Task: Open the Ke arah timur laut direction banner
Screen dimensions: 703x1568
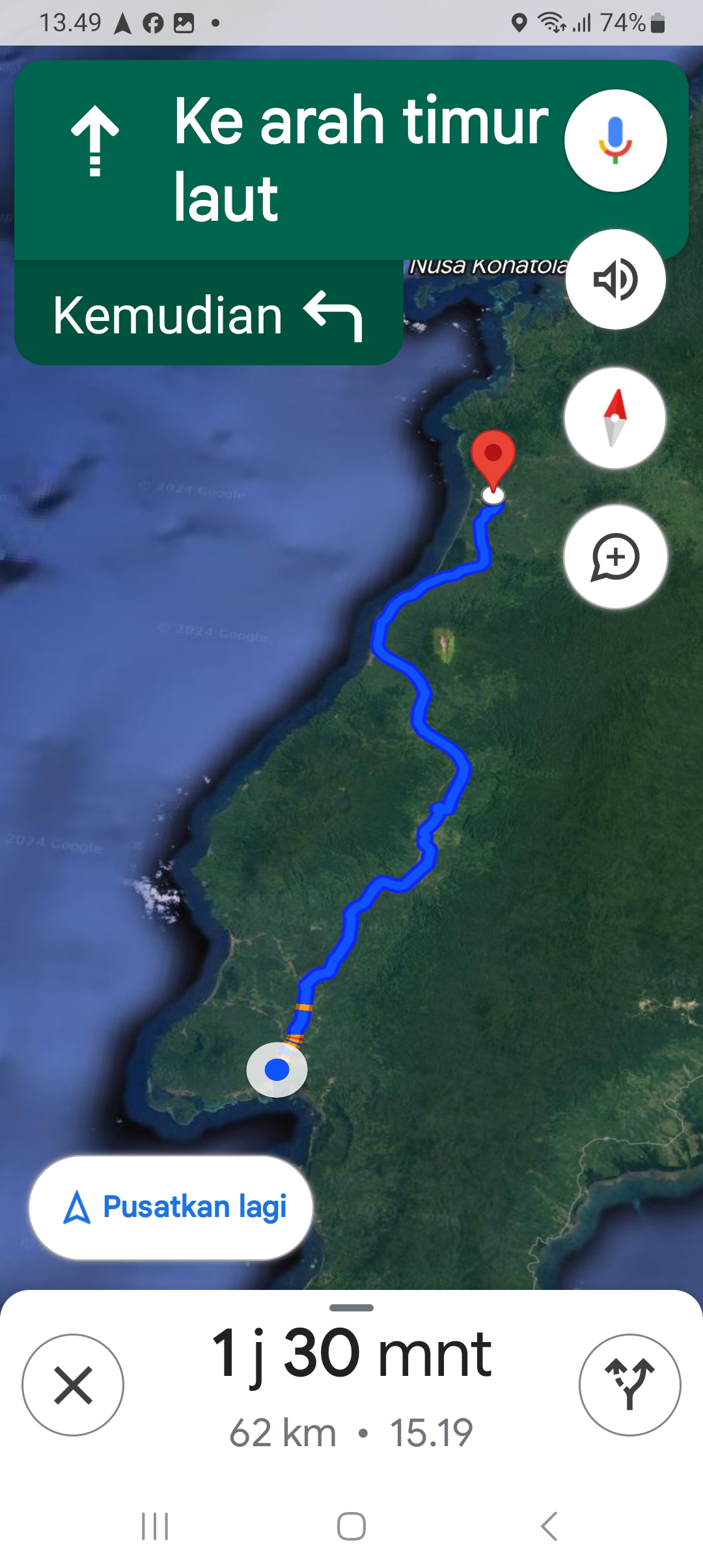Action: pos(351,160)
